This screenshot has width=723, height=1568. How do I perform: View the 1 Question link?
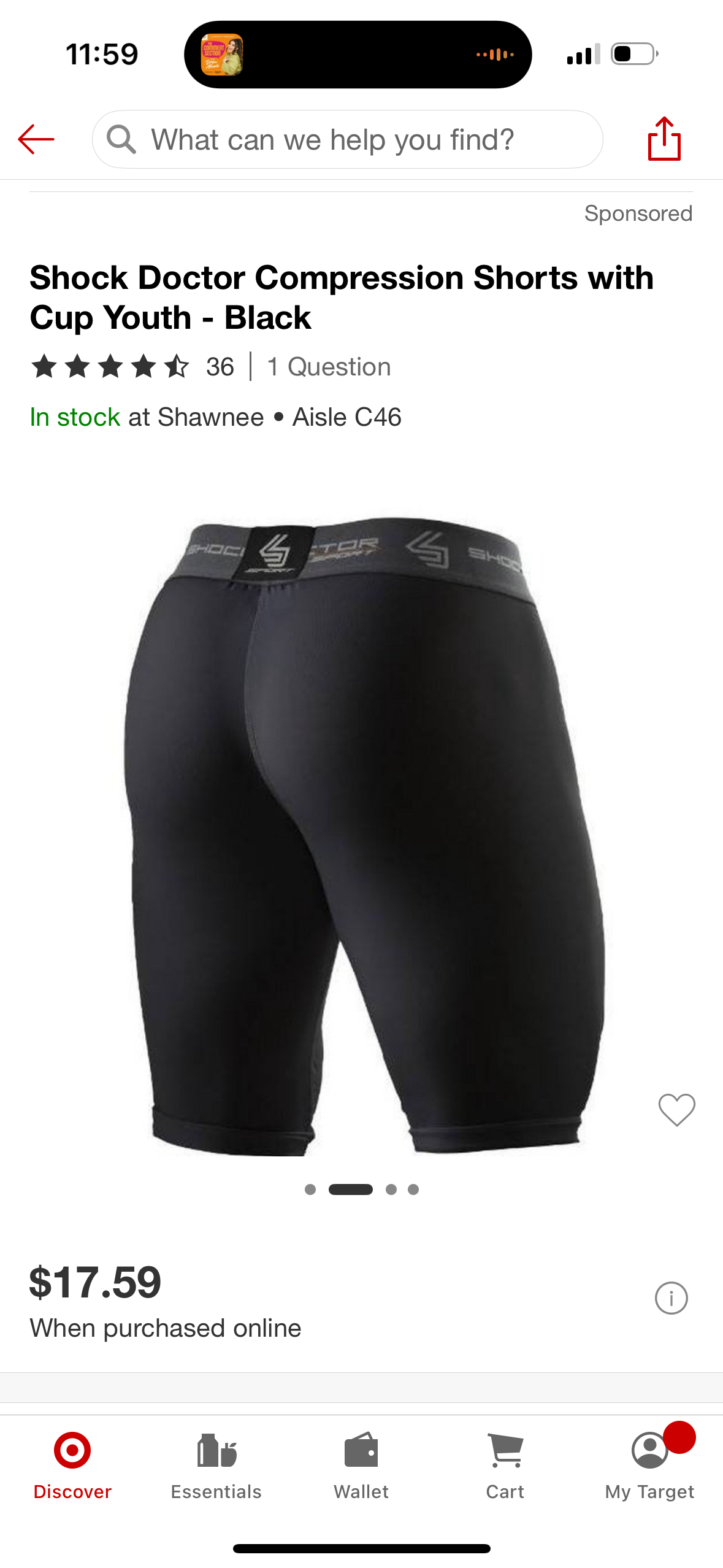pos(329,367)
